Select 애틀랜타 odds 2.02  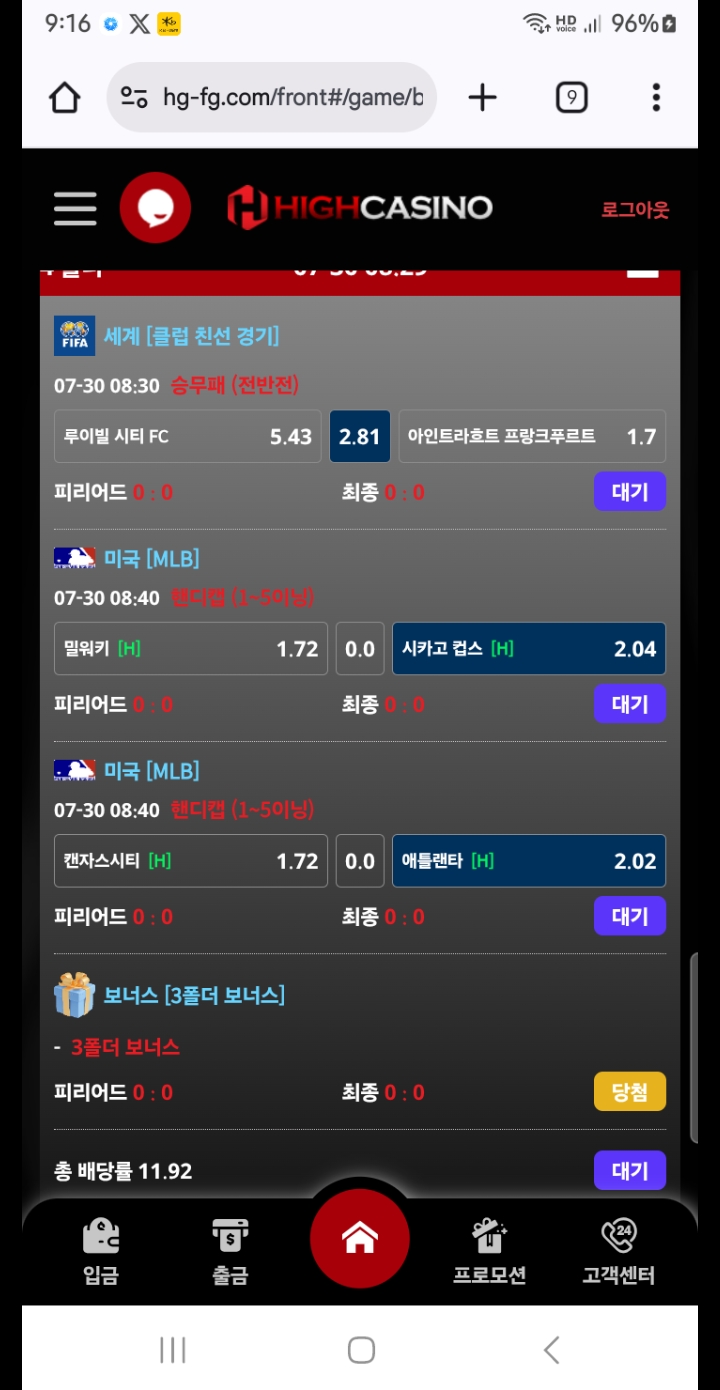[528, 861]
